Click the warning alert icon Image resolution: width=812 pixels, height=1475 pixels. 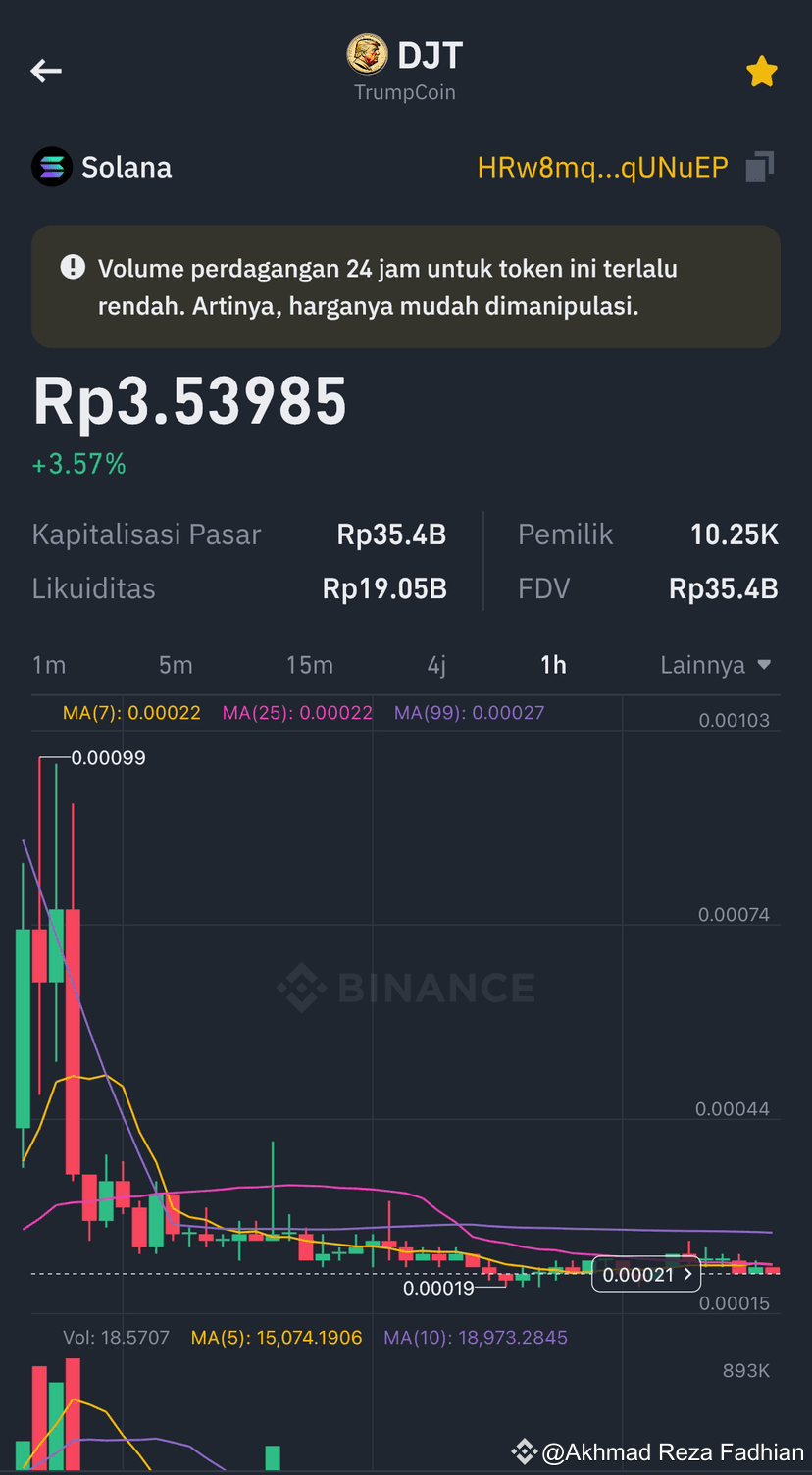[73, 266]
